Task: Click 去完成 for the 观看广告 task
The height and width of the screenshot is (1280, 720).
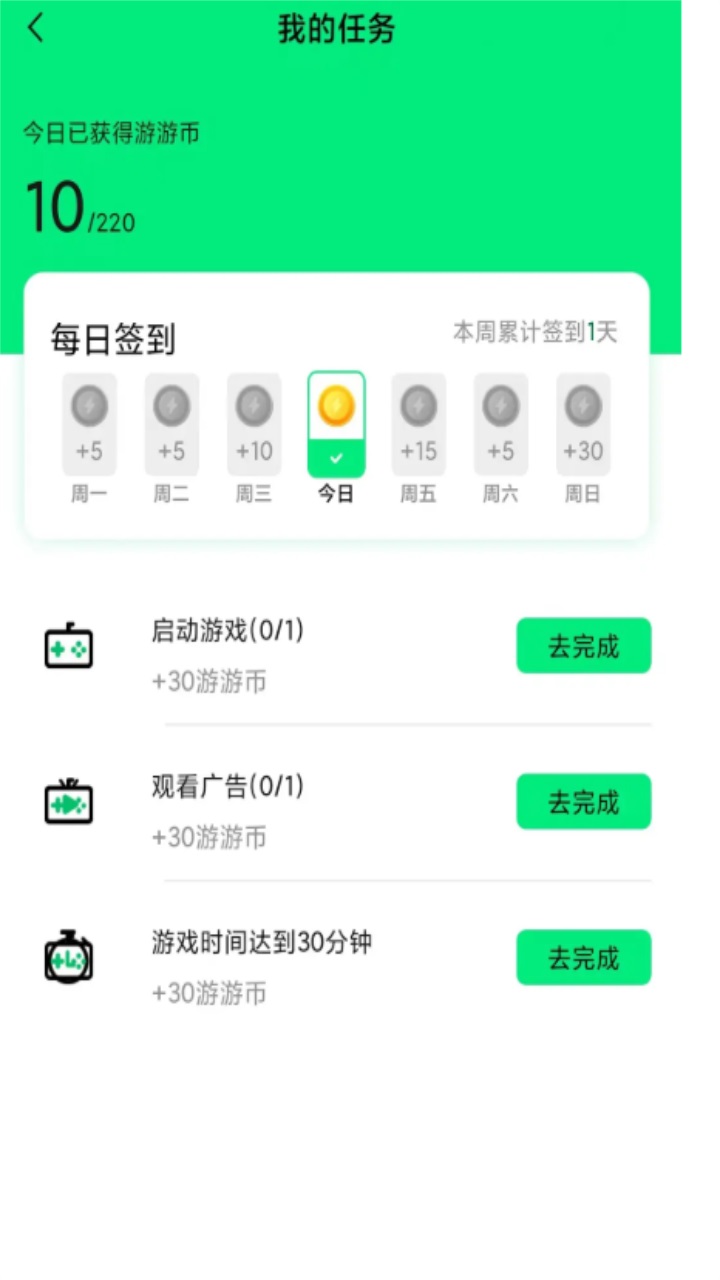Action: [583, 801]
